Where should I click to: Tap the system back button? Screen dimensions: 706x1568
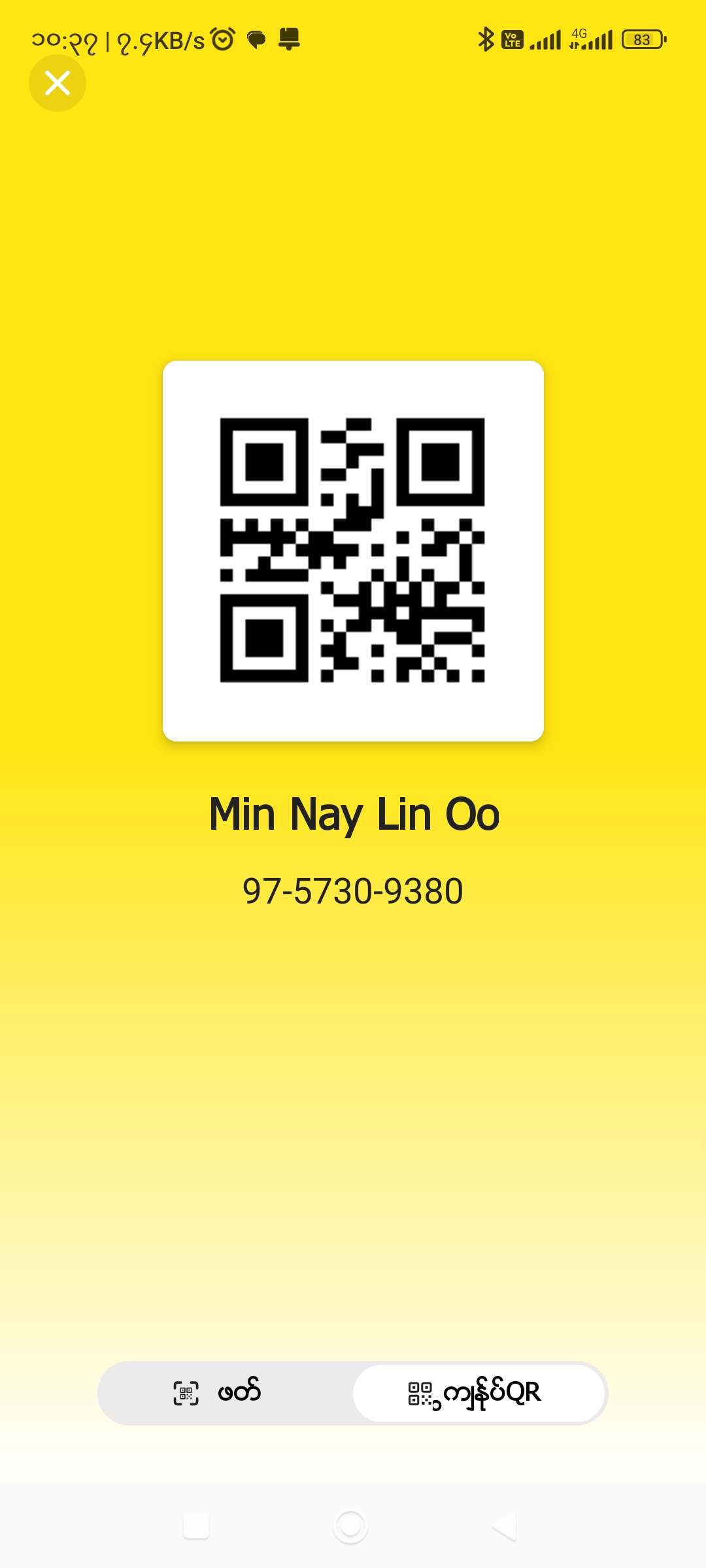(505, 1526)
